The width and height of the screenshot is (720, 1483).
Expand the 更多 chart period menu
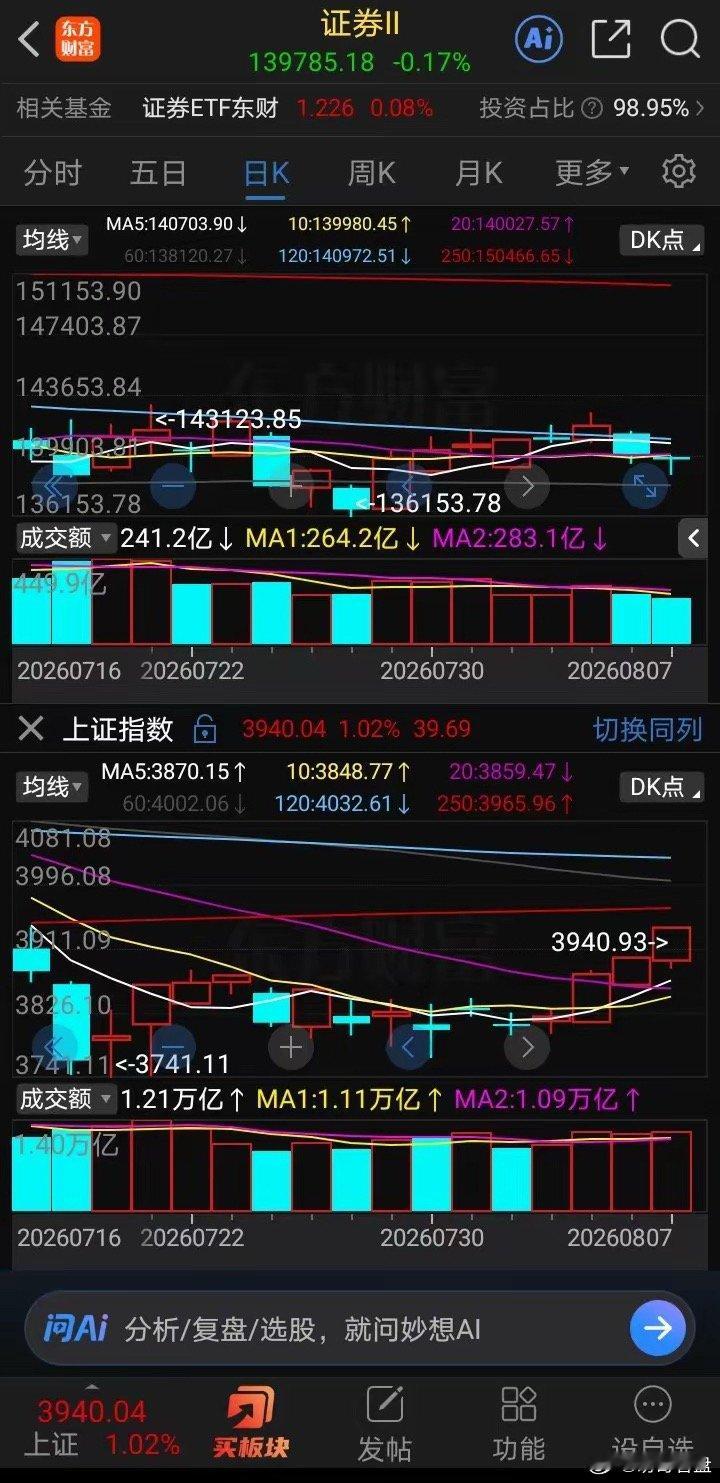tap(592, 173)
